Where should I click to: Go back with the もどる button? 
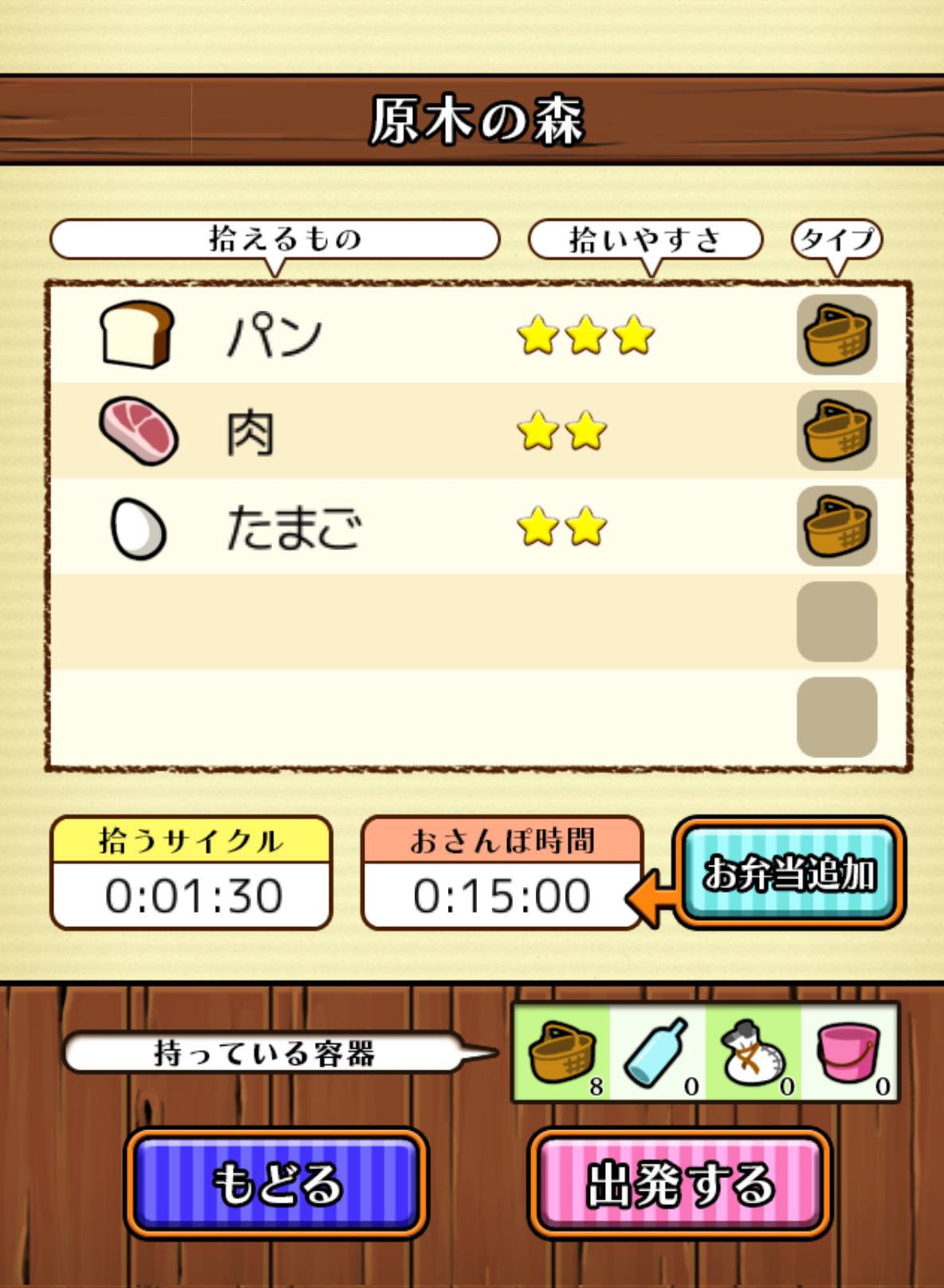pos(277,1183)
